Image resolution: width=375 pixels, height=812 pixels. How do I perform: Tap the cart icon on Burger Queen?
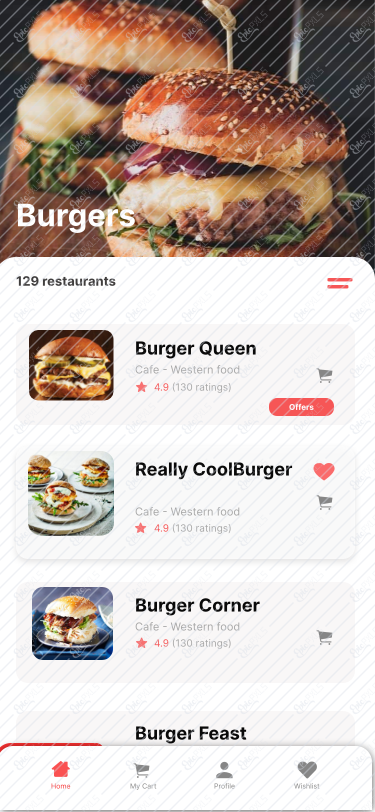325,375
